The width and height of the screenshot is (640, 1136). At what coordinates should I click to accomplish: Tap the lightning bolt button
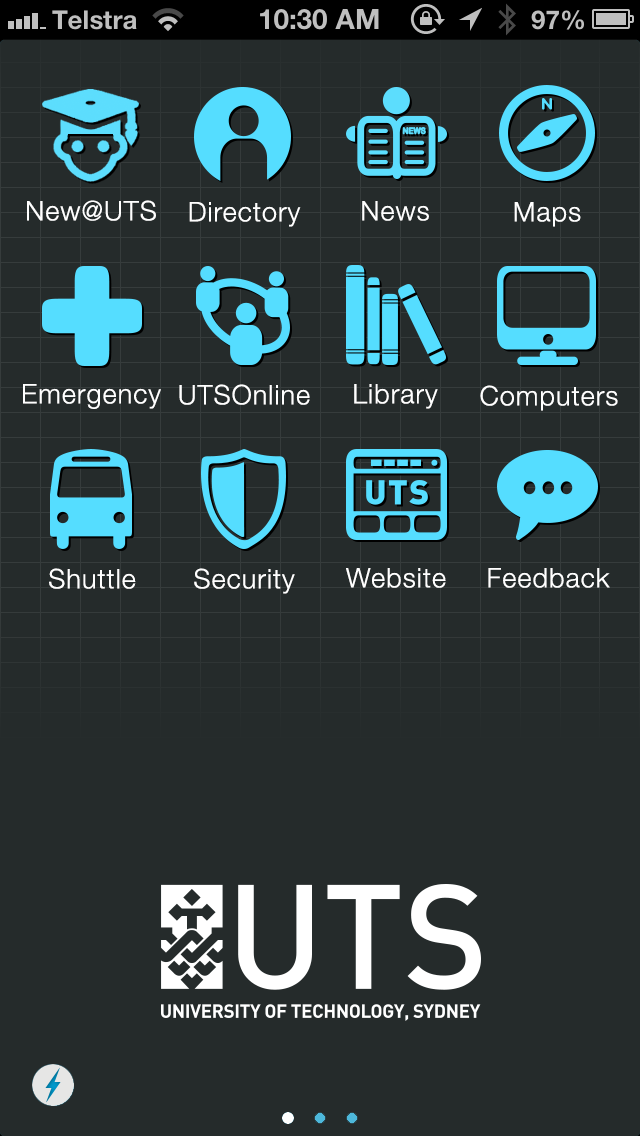[53, 1085]
